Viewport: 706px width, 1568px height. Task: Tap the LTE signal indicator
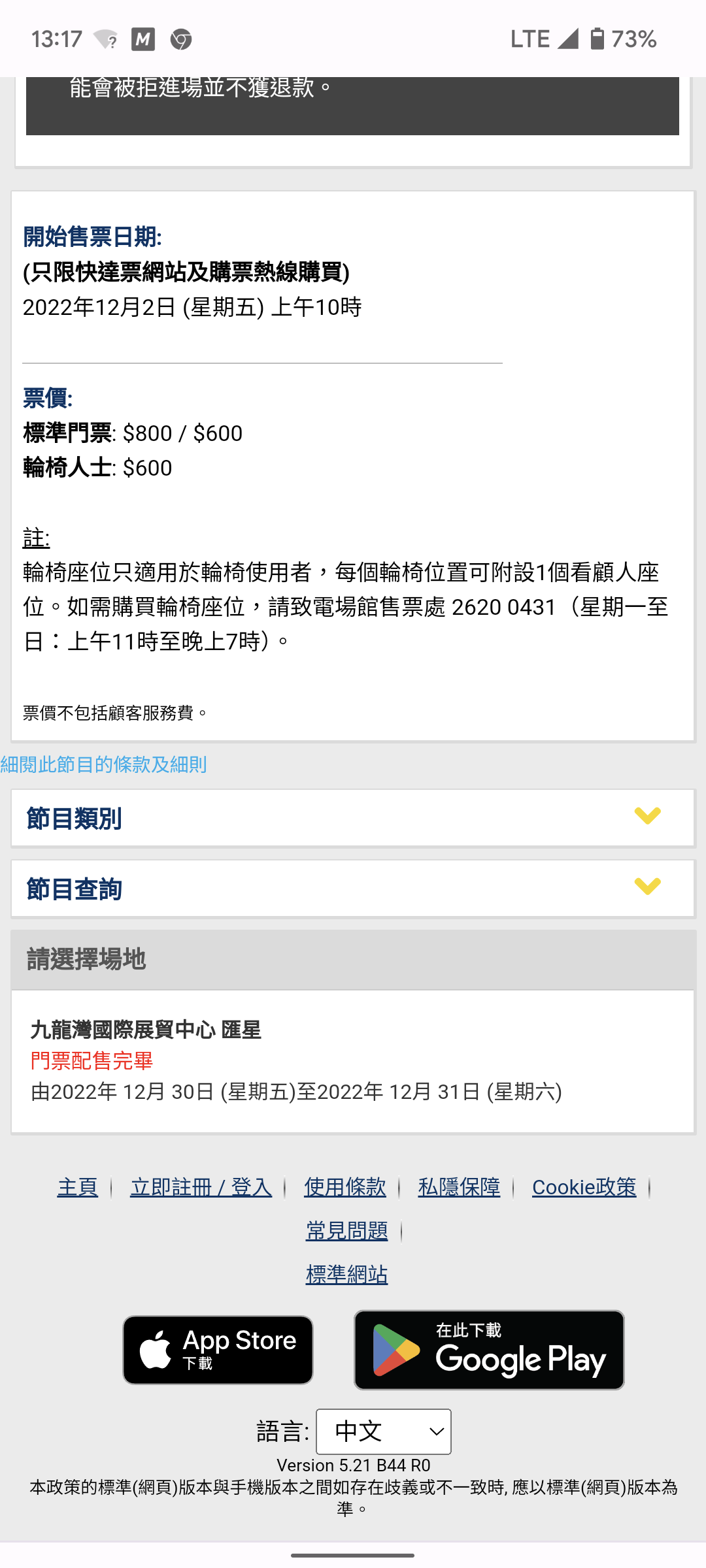click(x=566, y=39)
